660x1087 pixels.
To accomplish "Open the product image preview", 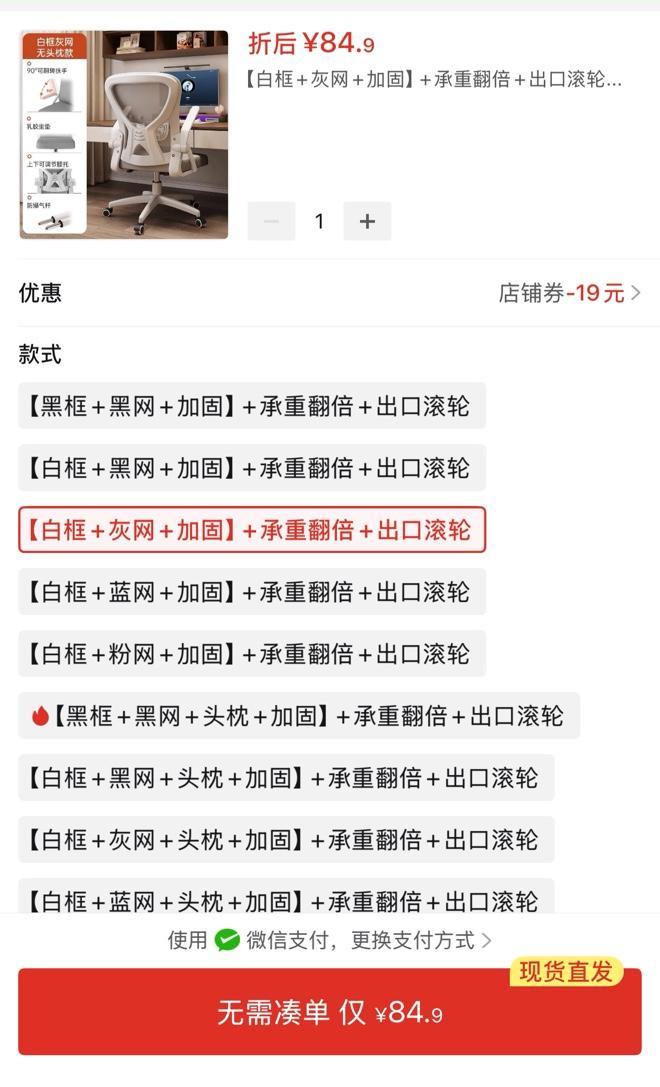I will (x=124, y=134).
